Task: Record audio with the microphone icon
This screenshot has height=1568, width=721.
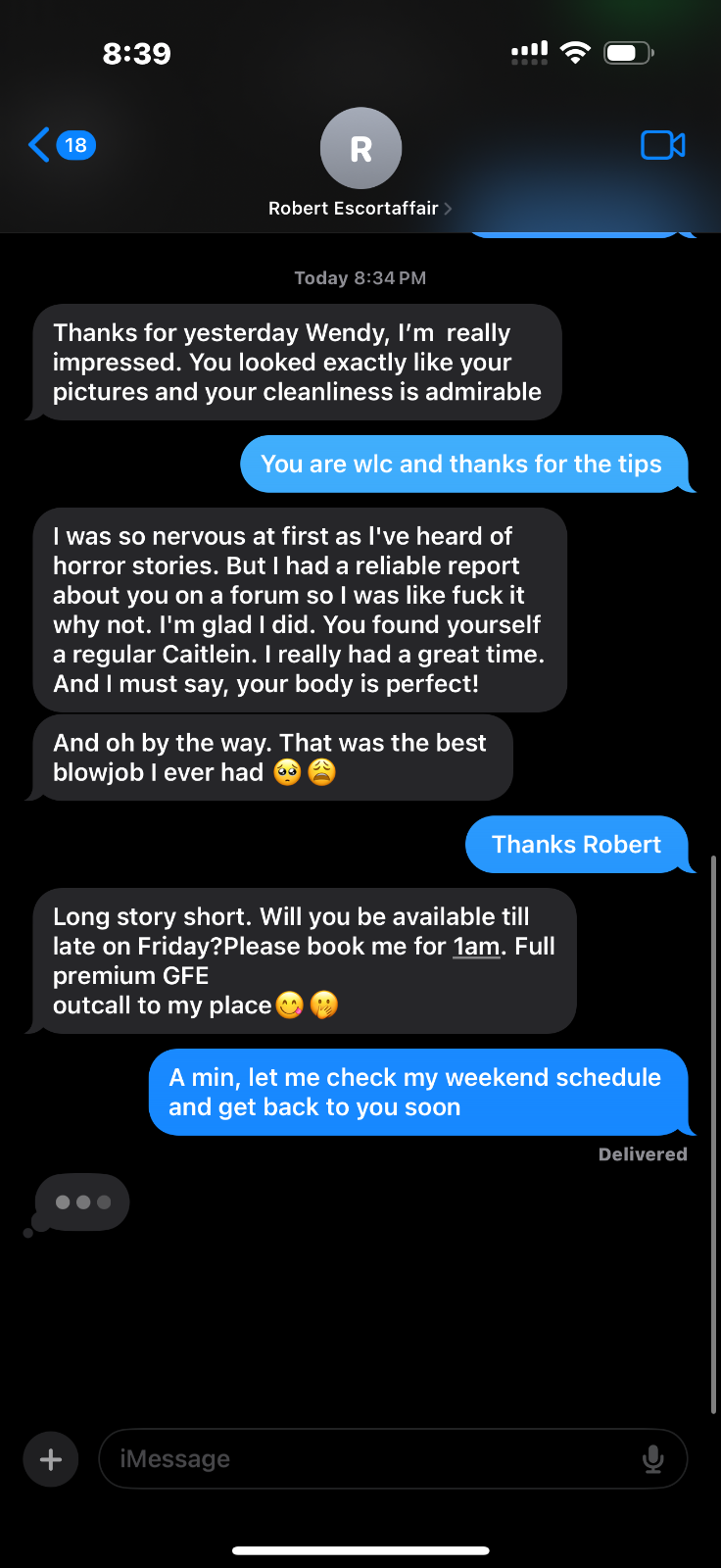Action: click(x=652, y=1459)
